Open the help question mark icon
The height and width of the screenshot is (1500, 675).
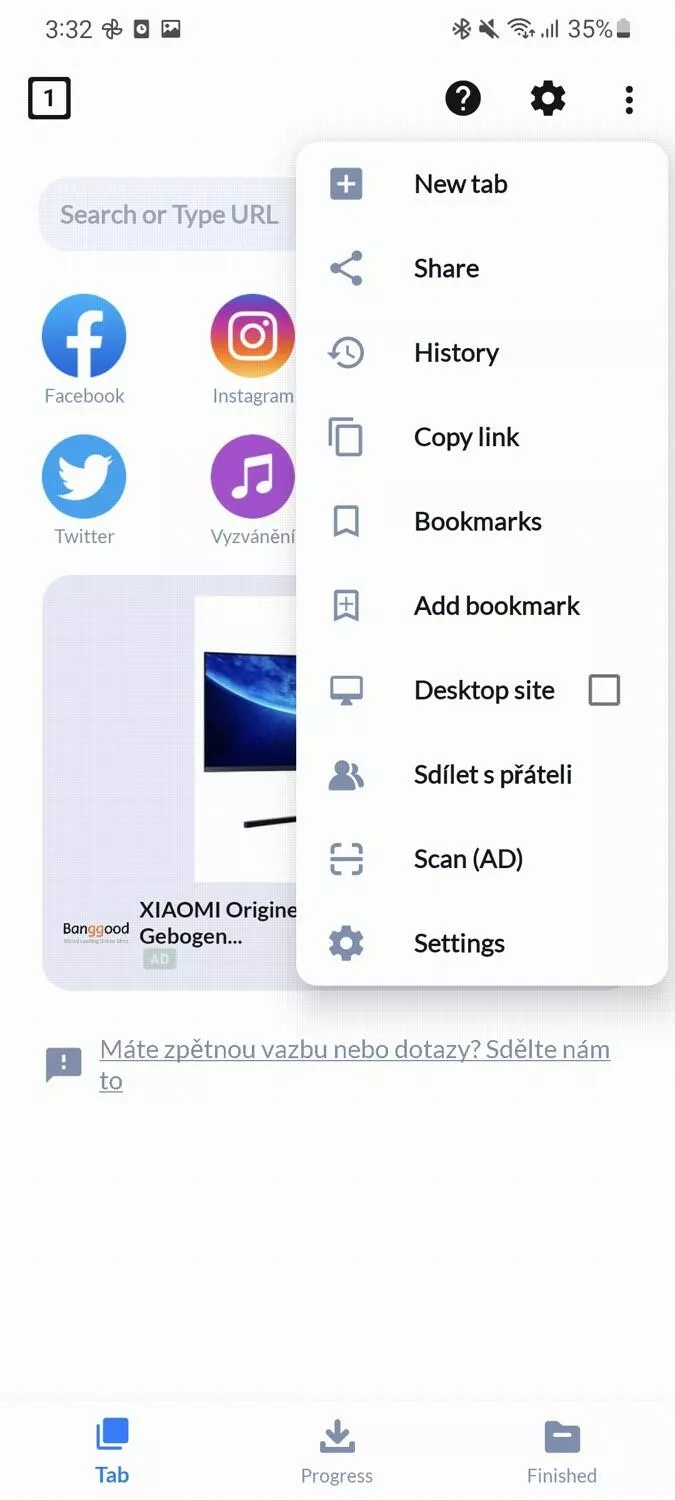tap(463, 98)
